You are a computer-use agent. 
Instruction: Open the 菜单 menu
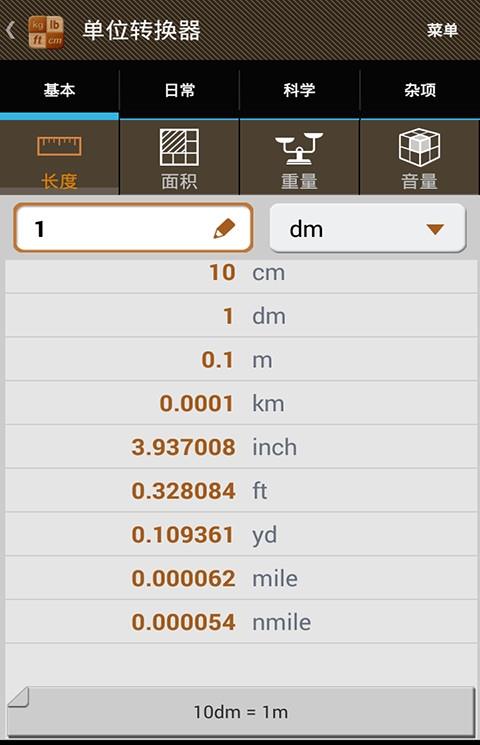tap(442, 30)
